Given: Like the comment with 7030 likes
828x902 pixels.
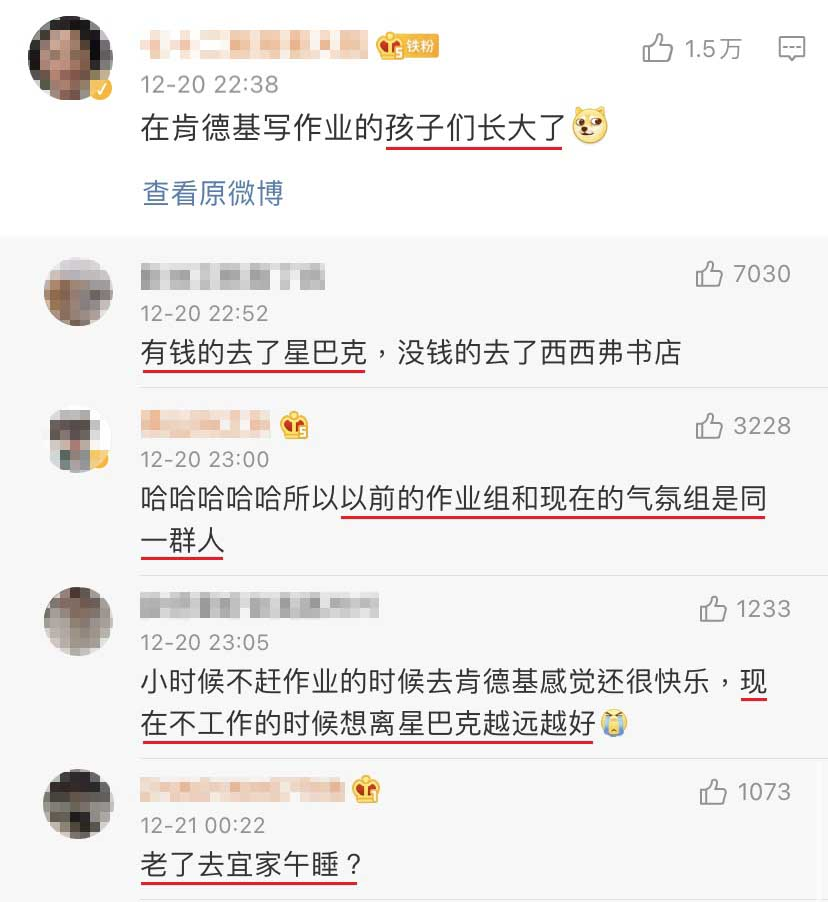Looking at the screenshot, I should click(710, 274).
